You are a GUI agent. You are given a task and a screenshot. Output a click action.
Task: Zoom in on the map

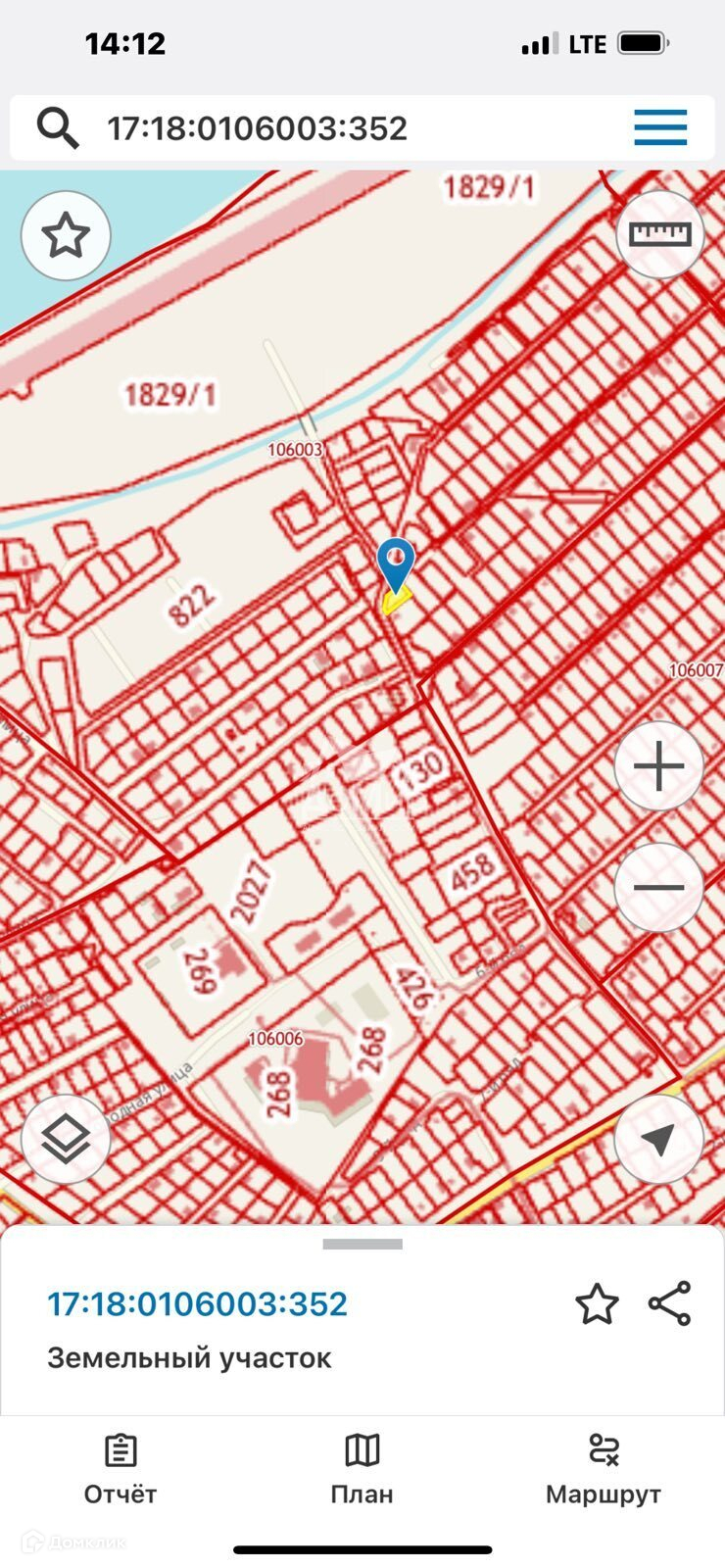(x=659, y=766)
